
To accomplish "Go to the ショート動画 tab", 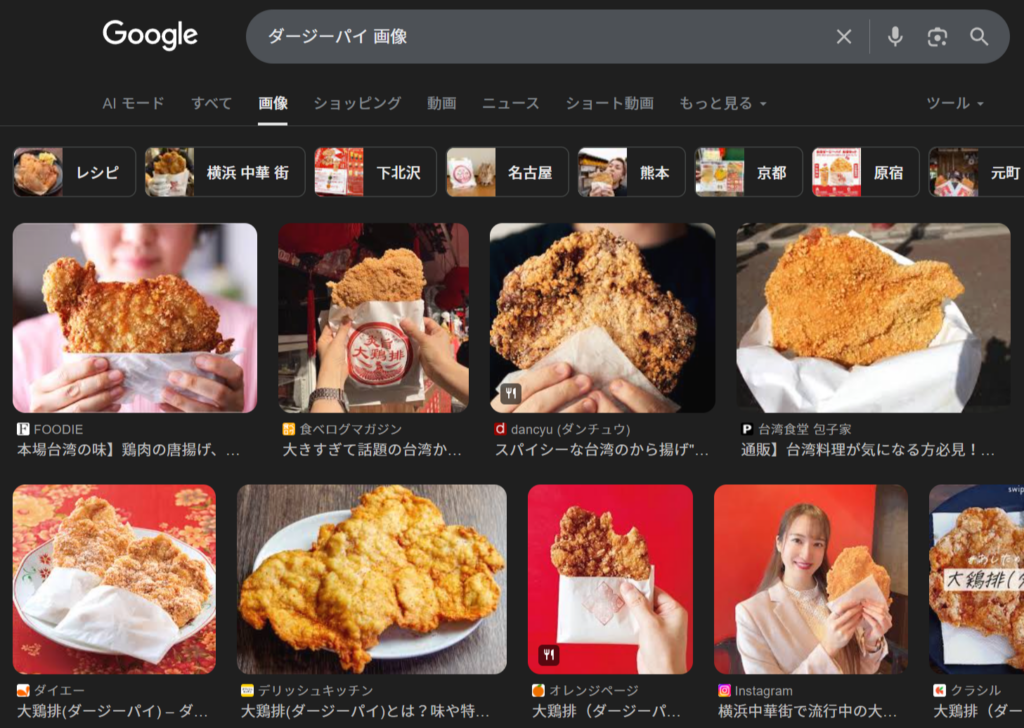I will tap(609, 103).
